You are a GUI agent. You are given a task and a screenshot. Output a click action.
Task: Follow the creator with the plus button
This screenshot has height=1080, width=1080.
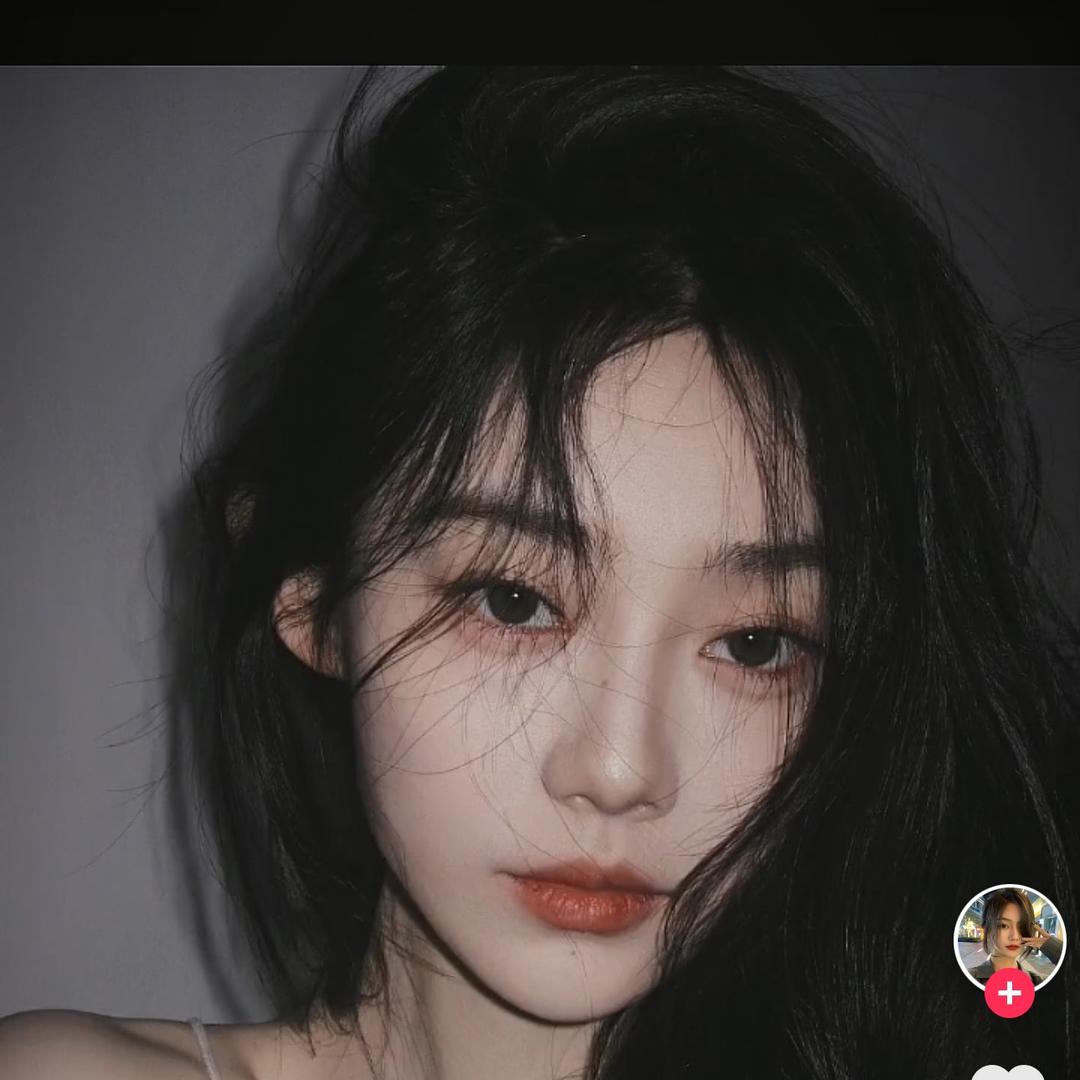tap(1009, 993)
